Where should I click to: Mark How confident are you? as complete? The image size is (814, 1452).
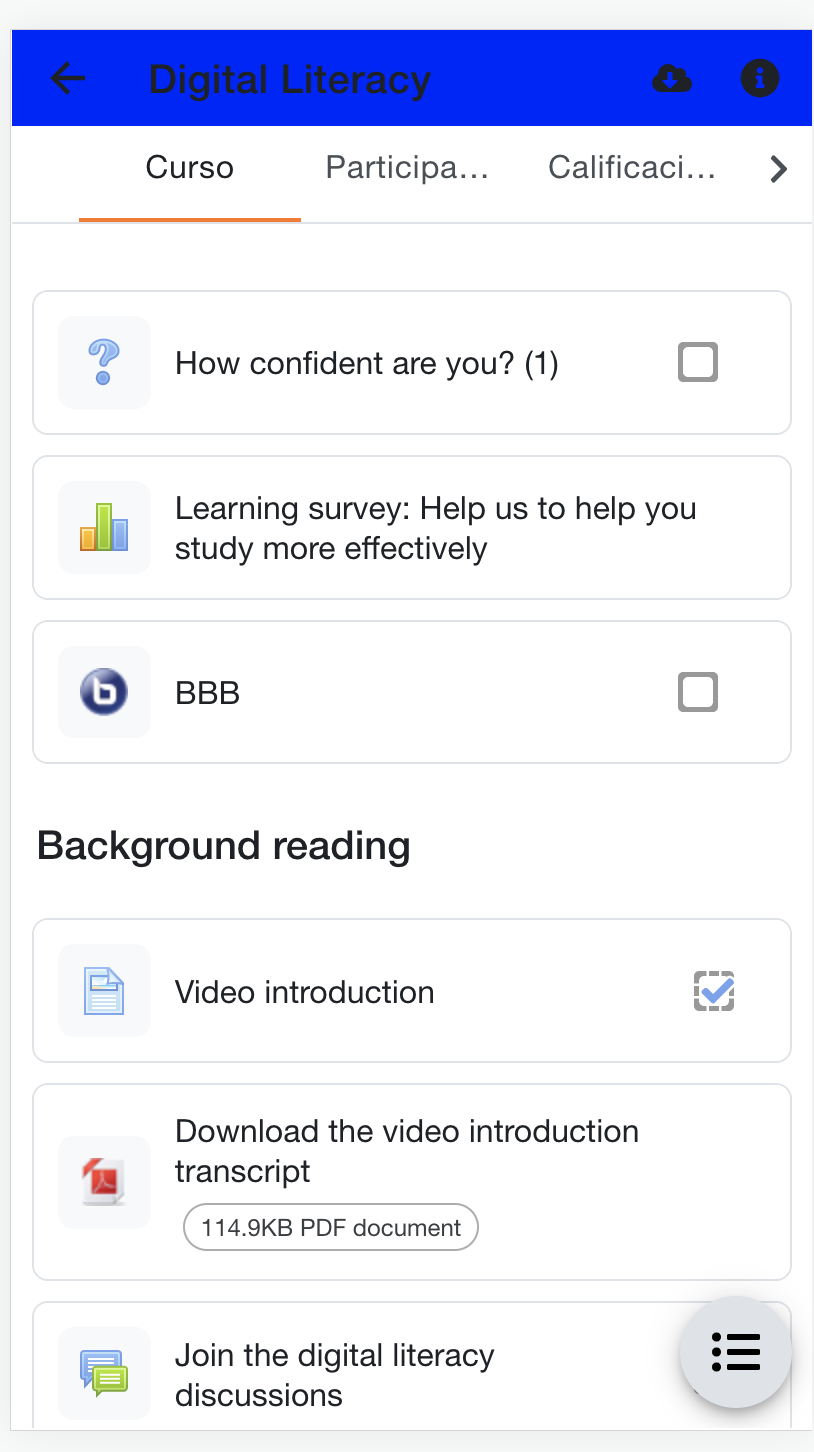[698, 362]
